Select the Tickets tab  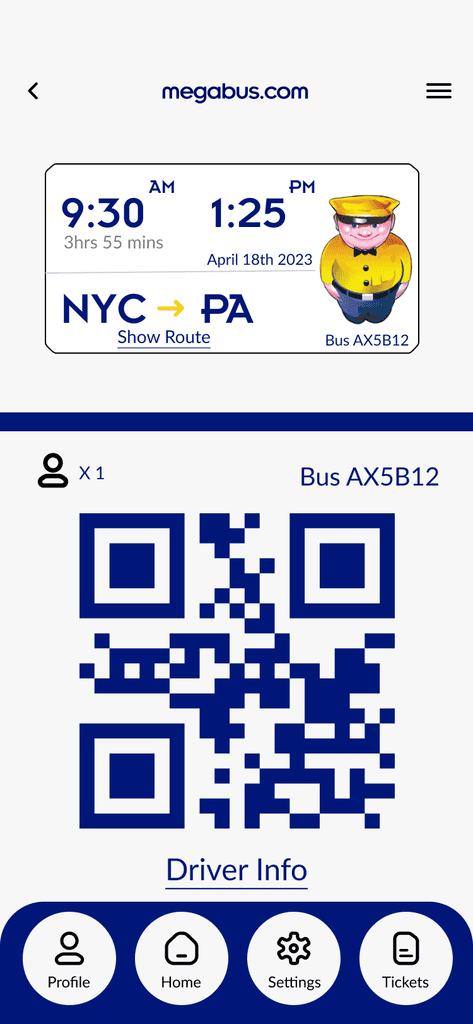click(x=406, y=958)
